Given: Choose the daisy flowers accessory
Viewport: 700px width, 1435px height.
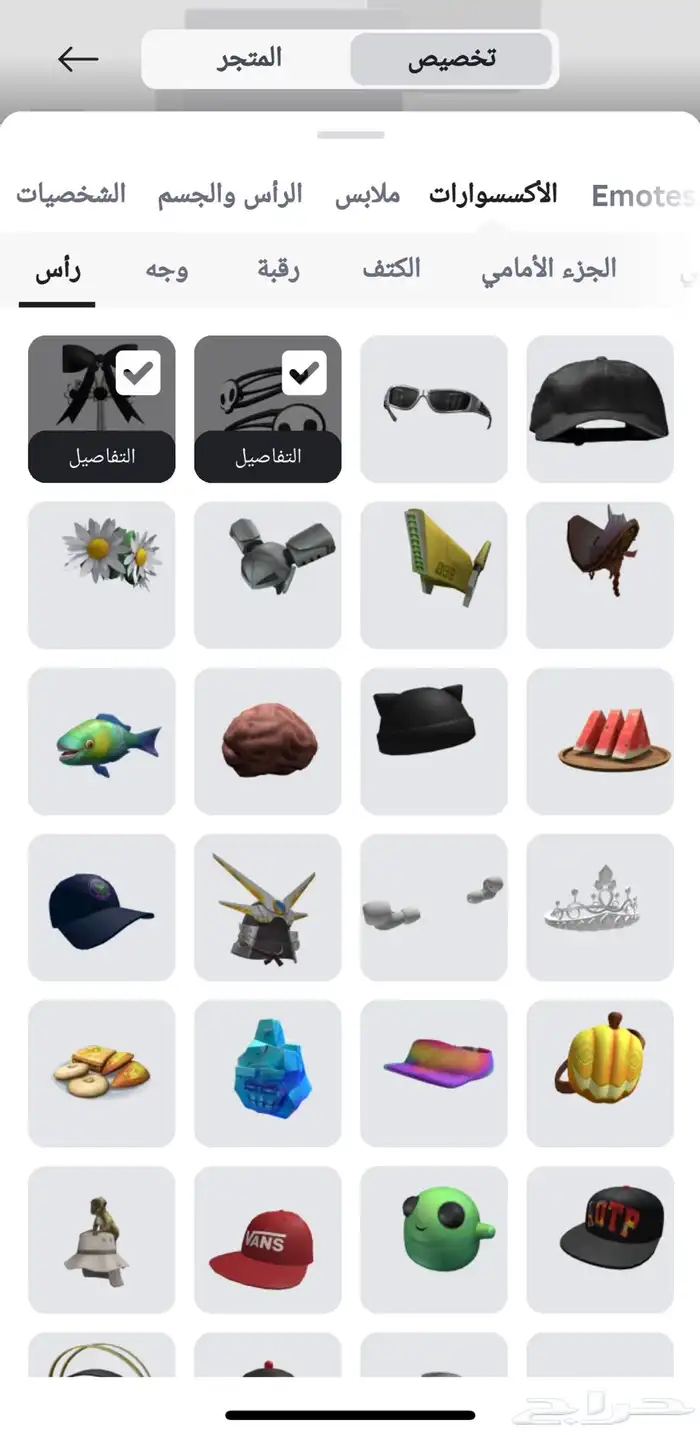Looking at the screenshot, I should (102, 575).
